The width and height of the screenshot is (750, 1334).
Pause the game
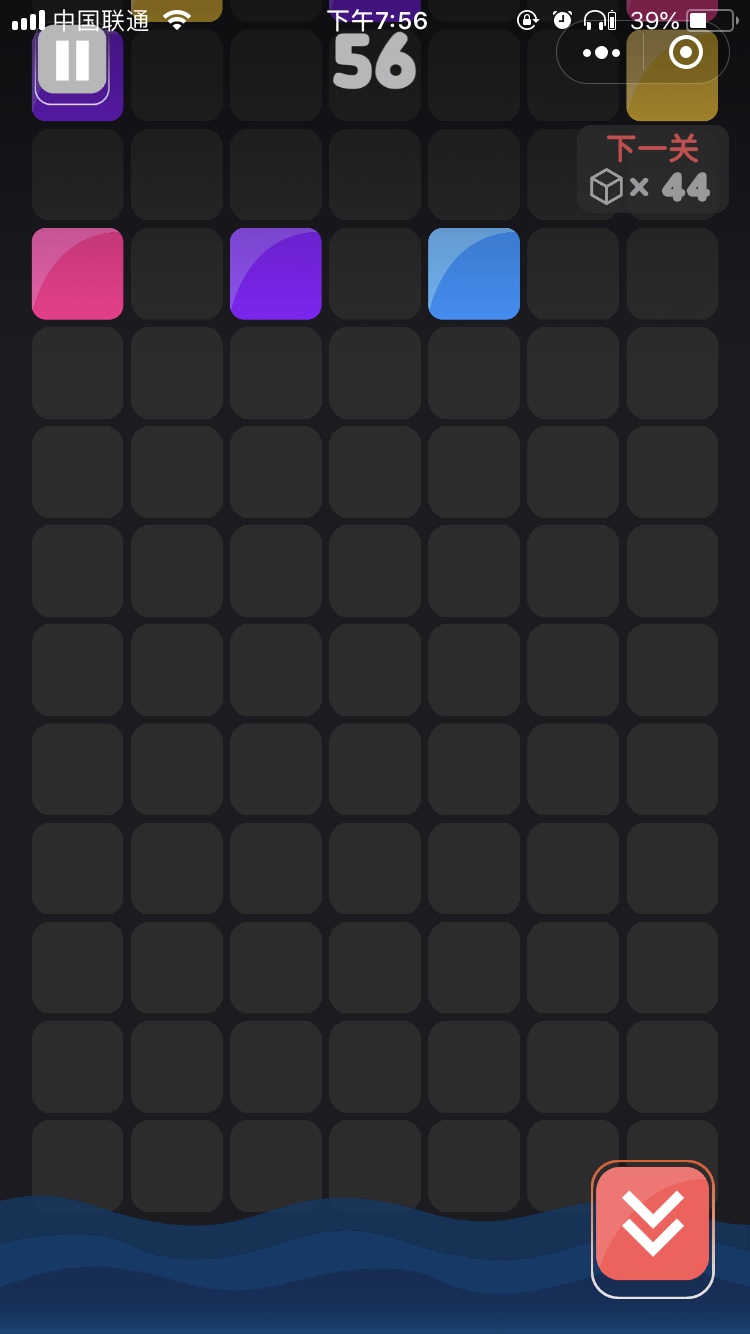pyautogui.click(x=72, y=61)
